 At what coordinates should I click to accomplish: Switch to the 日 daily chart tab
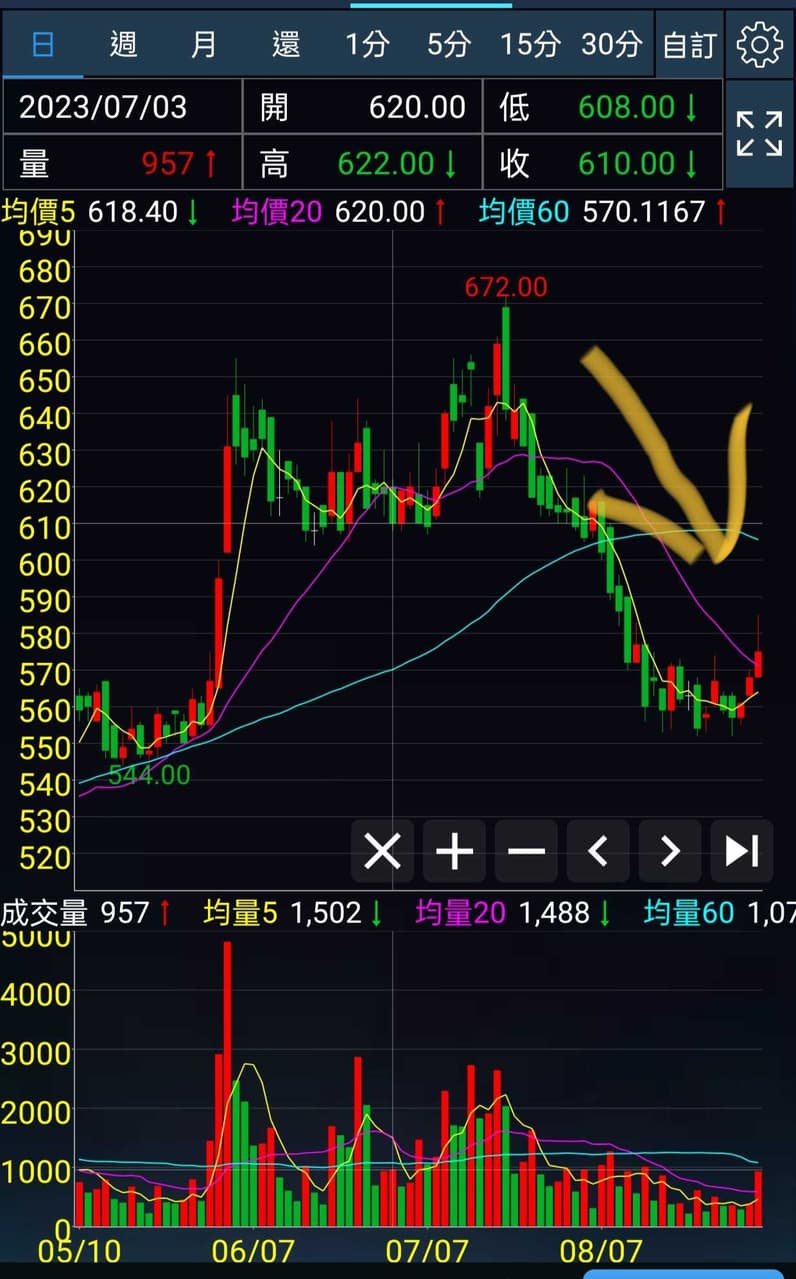42,45
